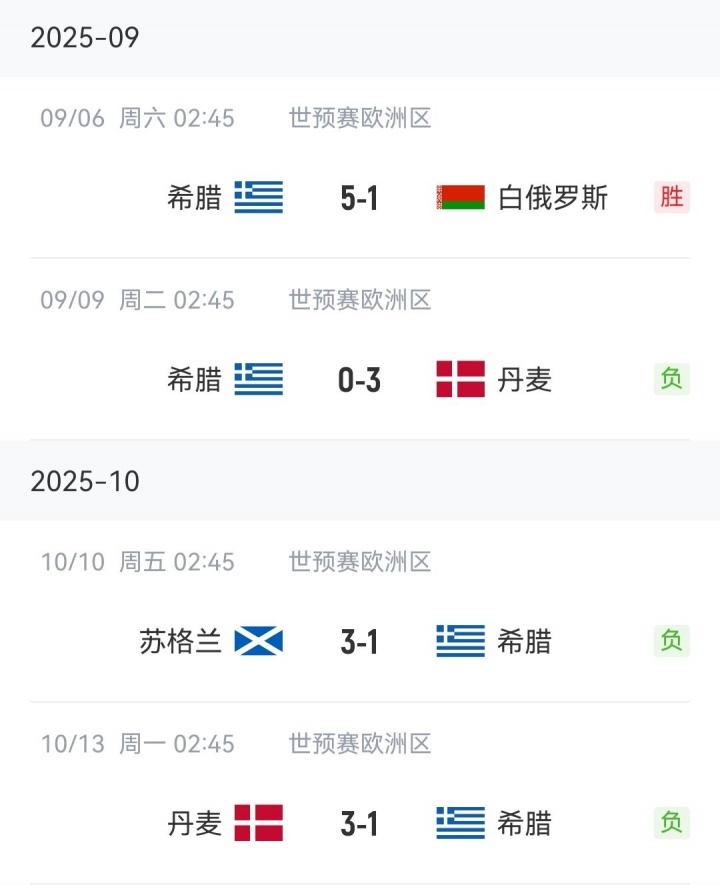This screenshot has width=720, height=885.
Task: Click the Greece flag in the Denmark 0-3 match
Action: [x=258, y=380]
